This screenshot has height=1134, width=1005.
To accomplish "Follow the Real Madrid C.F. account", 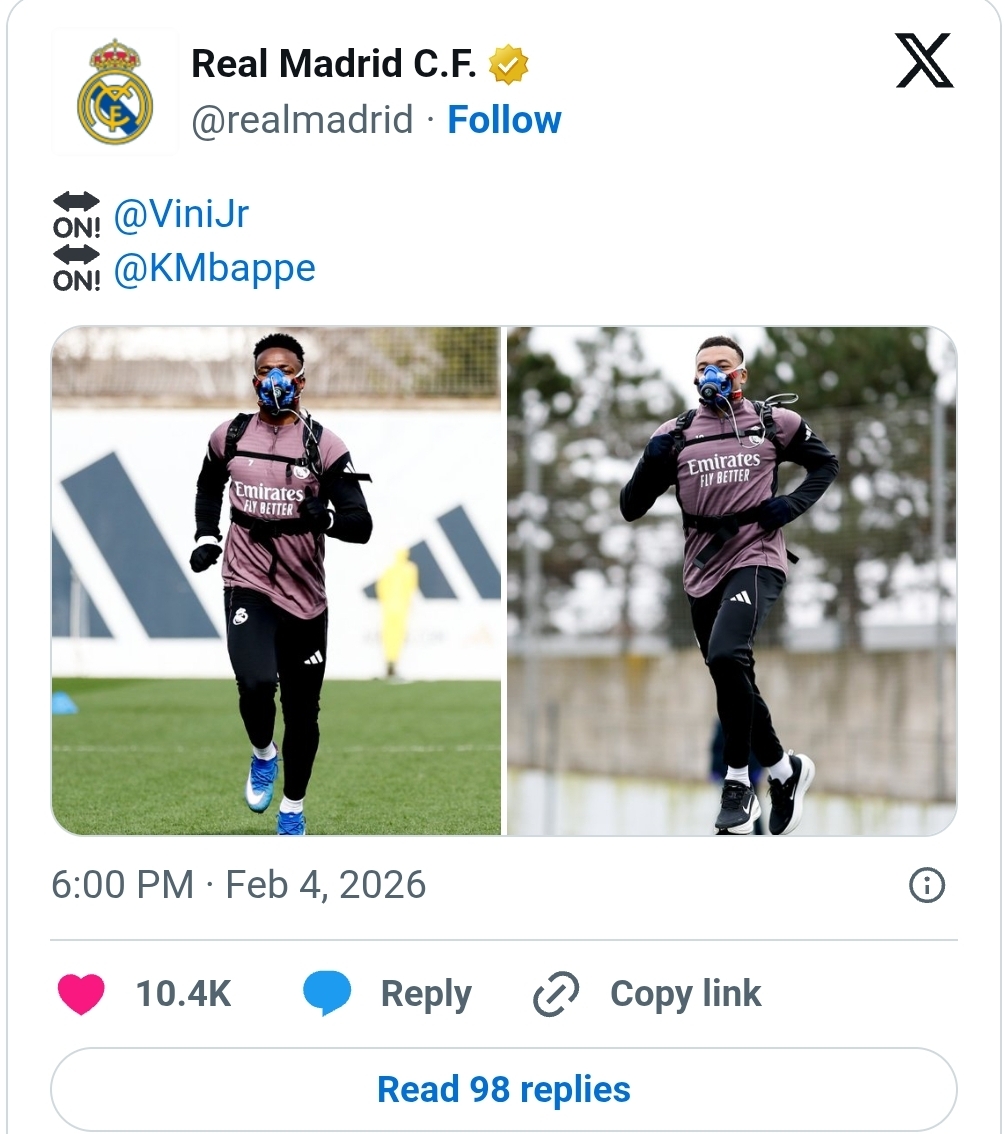I will tap(504, 120).
